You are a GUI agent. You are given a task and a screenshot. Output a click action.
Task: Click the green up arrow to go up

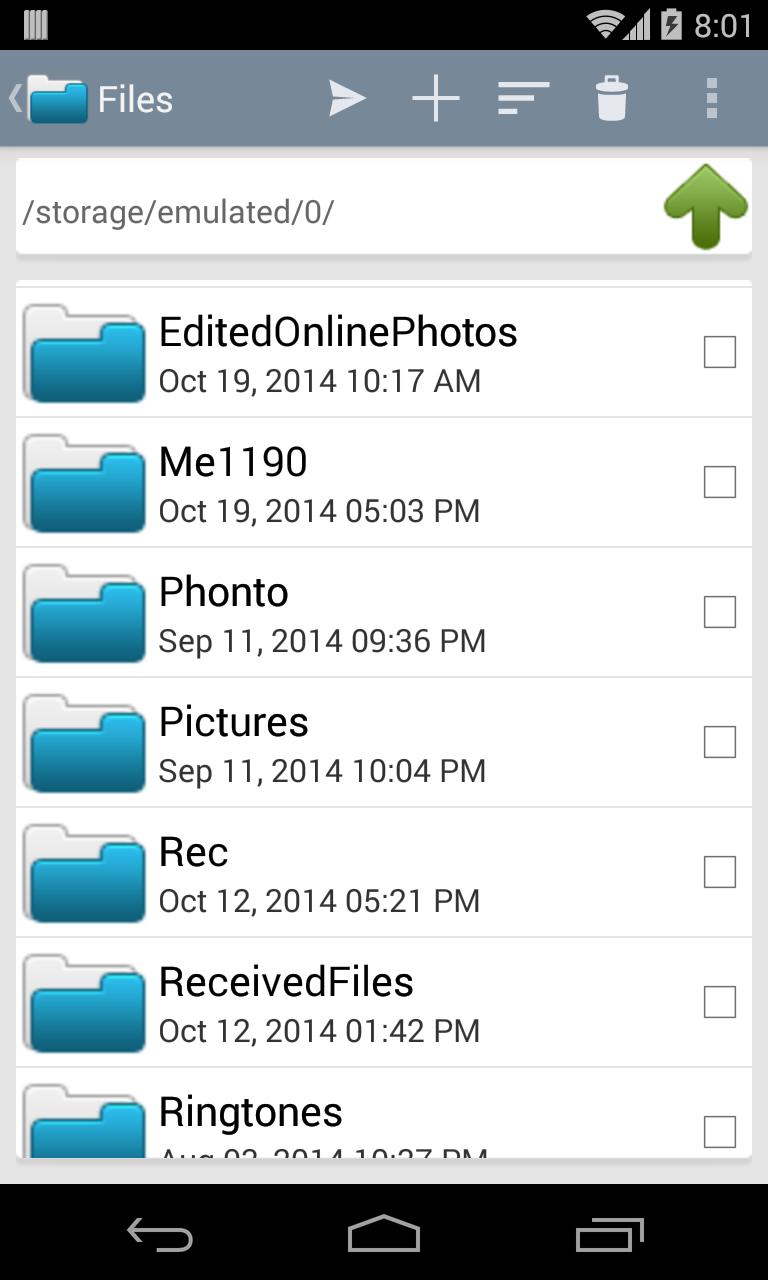pyautogui.click(x=706, y=205)
